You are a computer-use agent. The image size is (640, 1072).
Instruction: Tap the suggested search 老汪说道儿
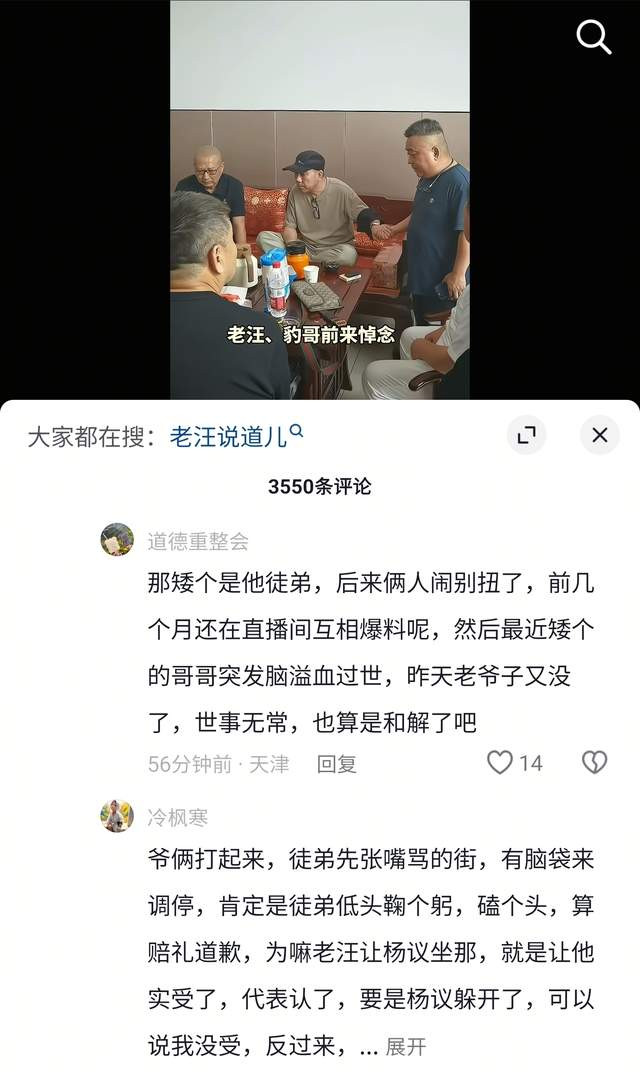click(x=235, y=436)
